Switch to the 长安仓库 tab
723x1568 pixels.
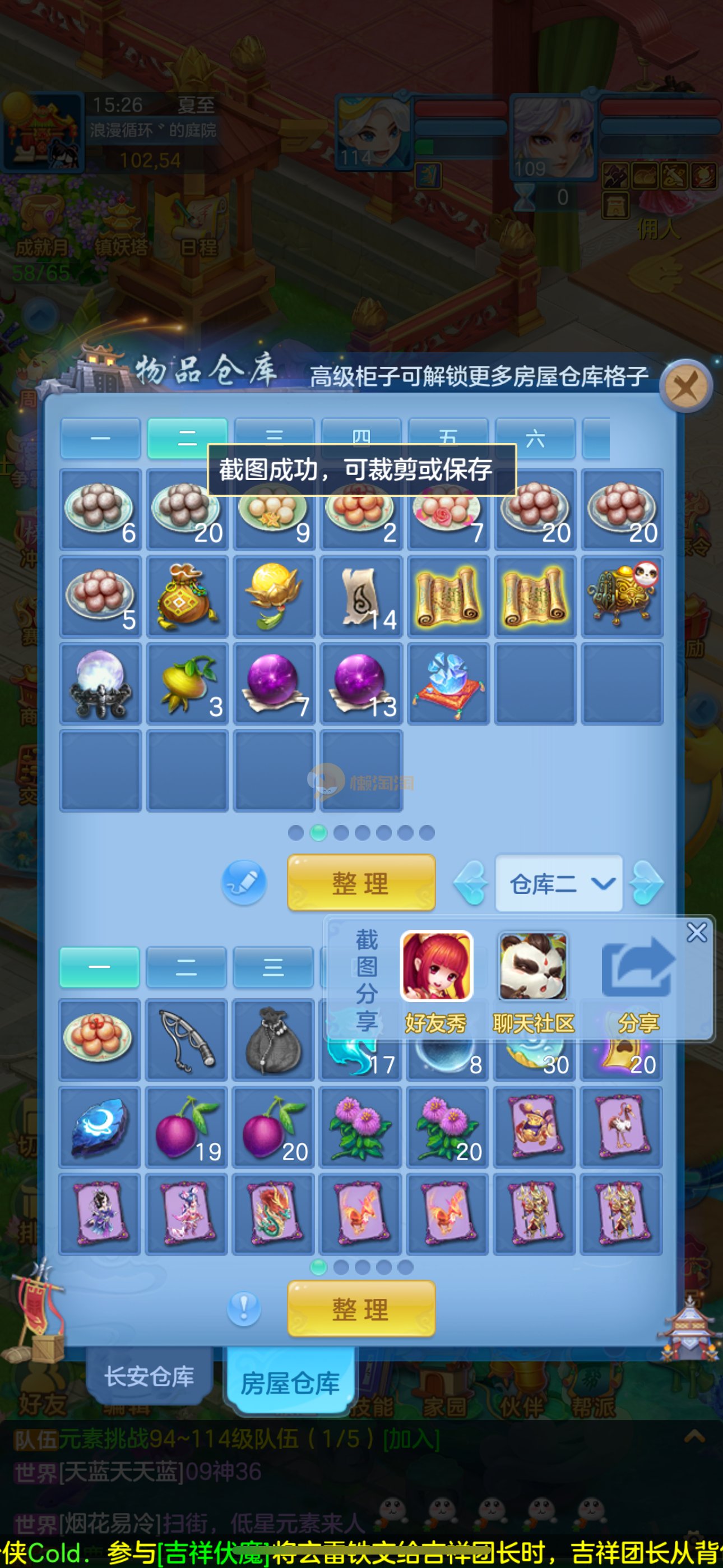pos(149,1376)
